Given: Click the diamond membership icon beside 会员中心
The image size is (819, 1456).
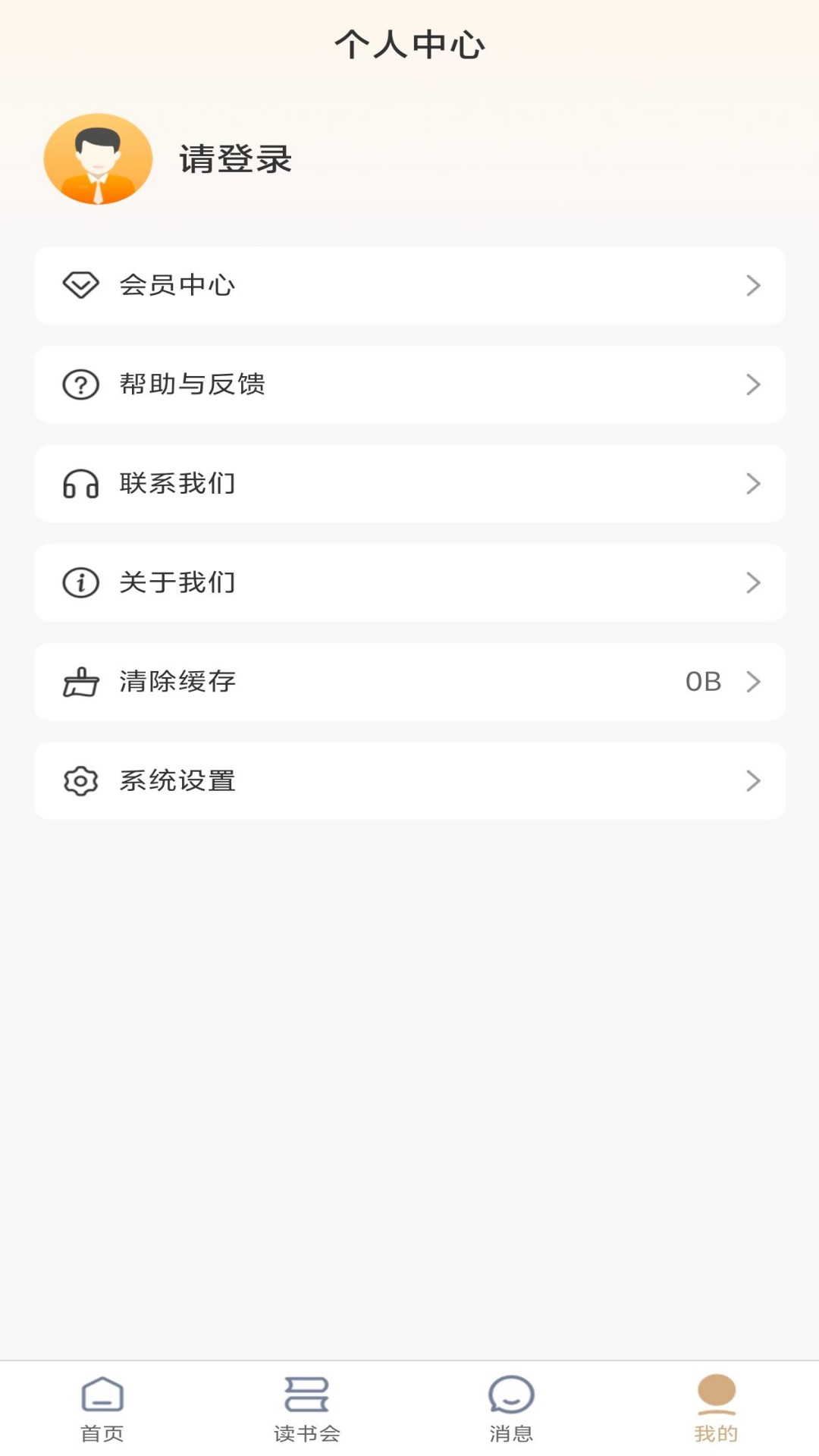Looking at the screenshot, I should tap(80, 285).
